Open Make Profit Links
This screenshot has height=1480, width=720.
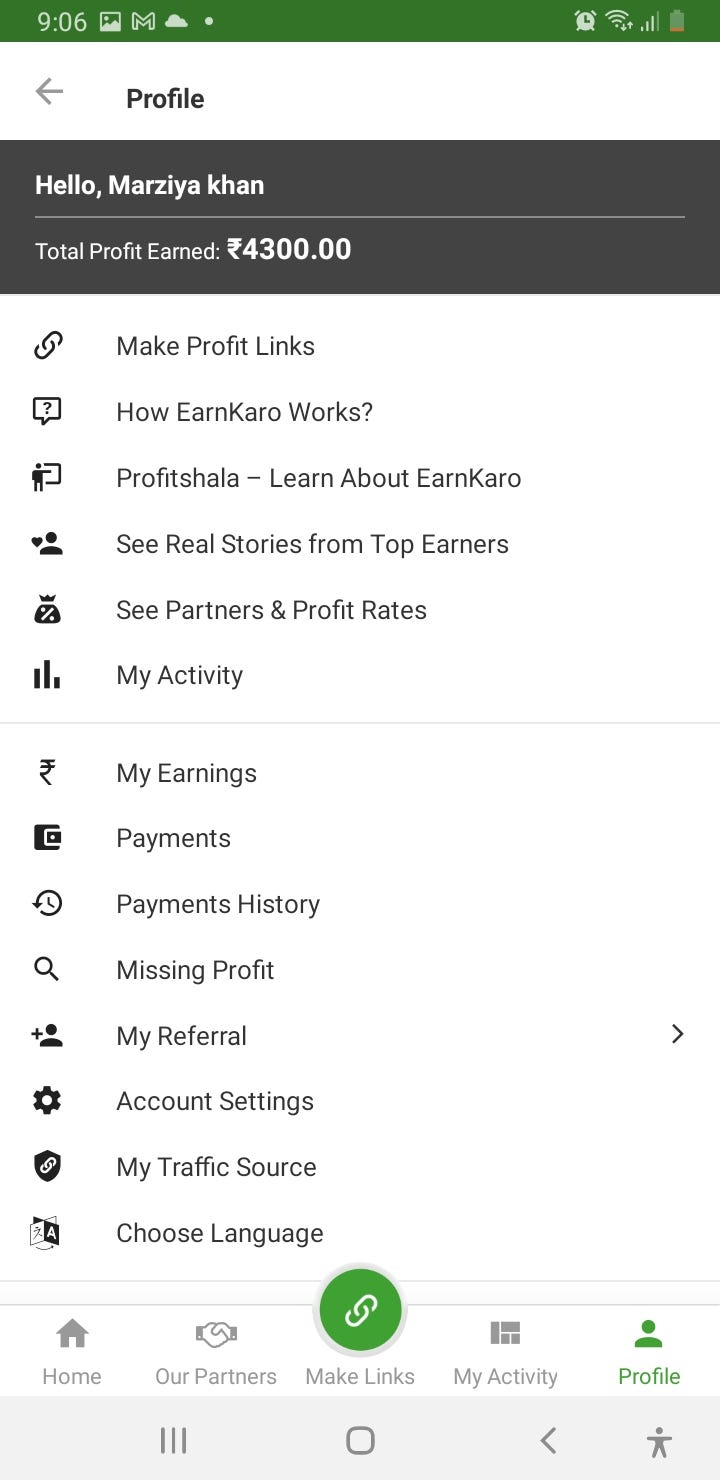point(360,346)
